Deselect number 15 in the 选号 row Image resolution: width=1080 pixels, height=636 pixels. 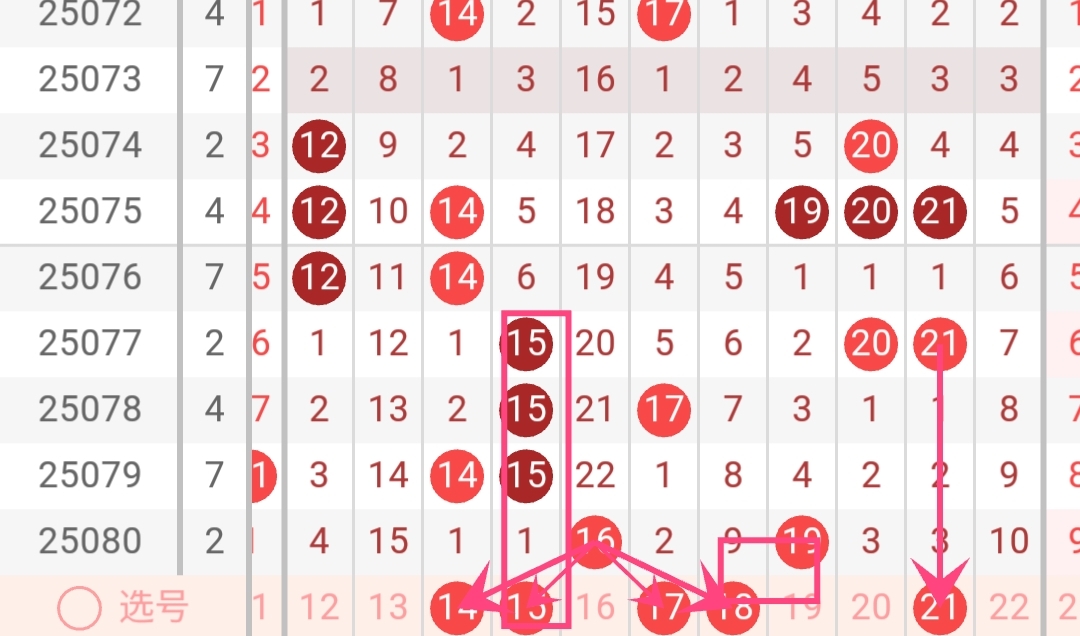[526, 607]
